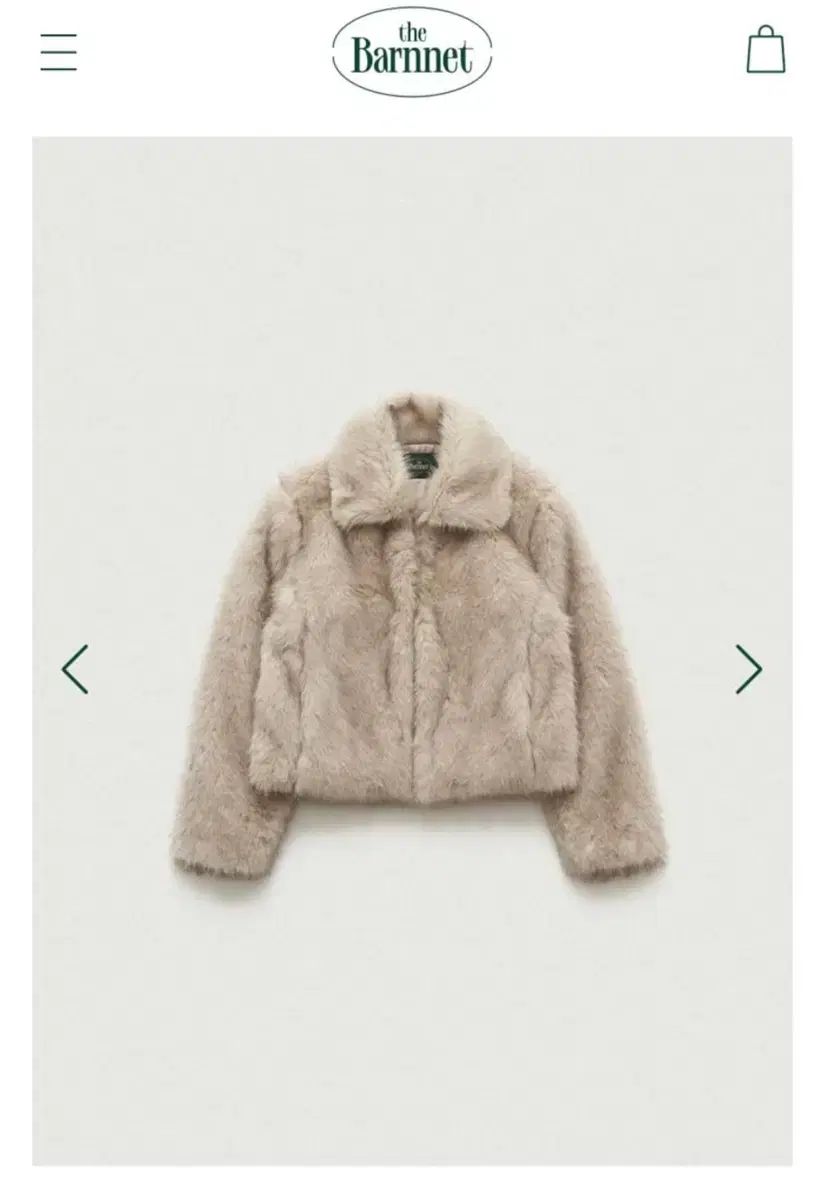
Task: Open the hamburger menu
Action: pyautogui.click(x=58, y=52)
